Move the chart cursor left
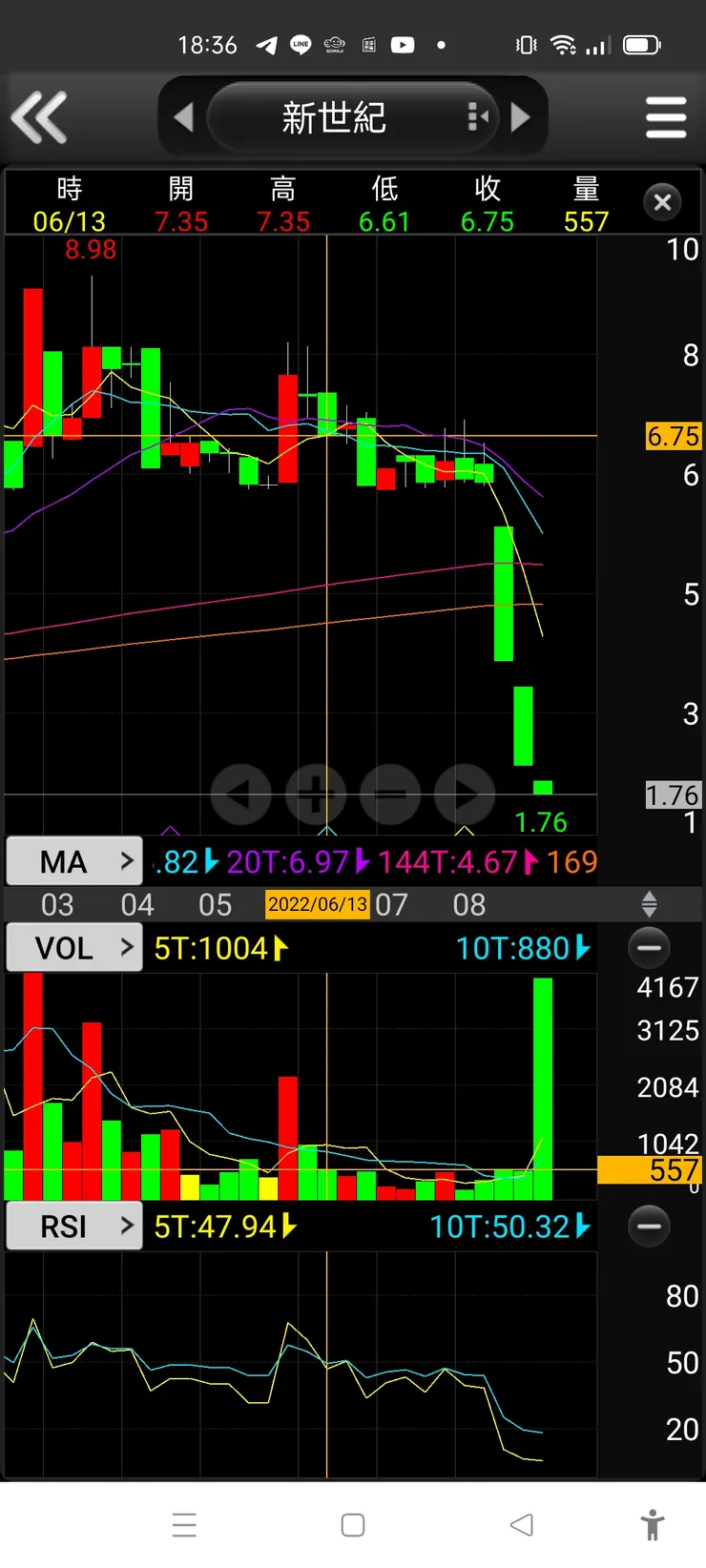The width and height of the screenshot is (706, 1568). pos(240,794)
